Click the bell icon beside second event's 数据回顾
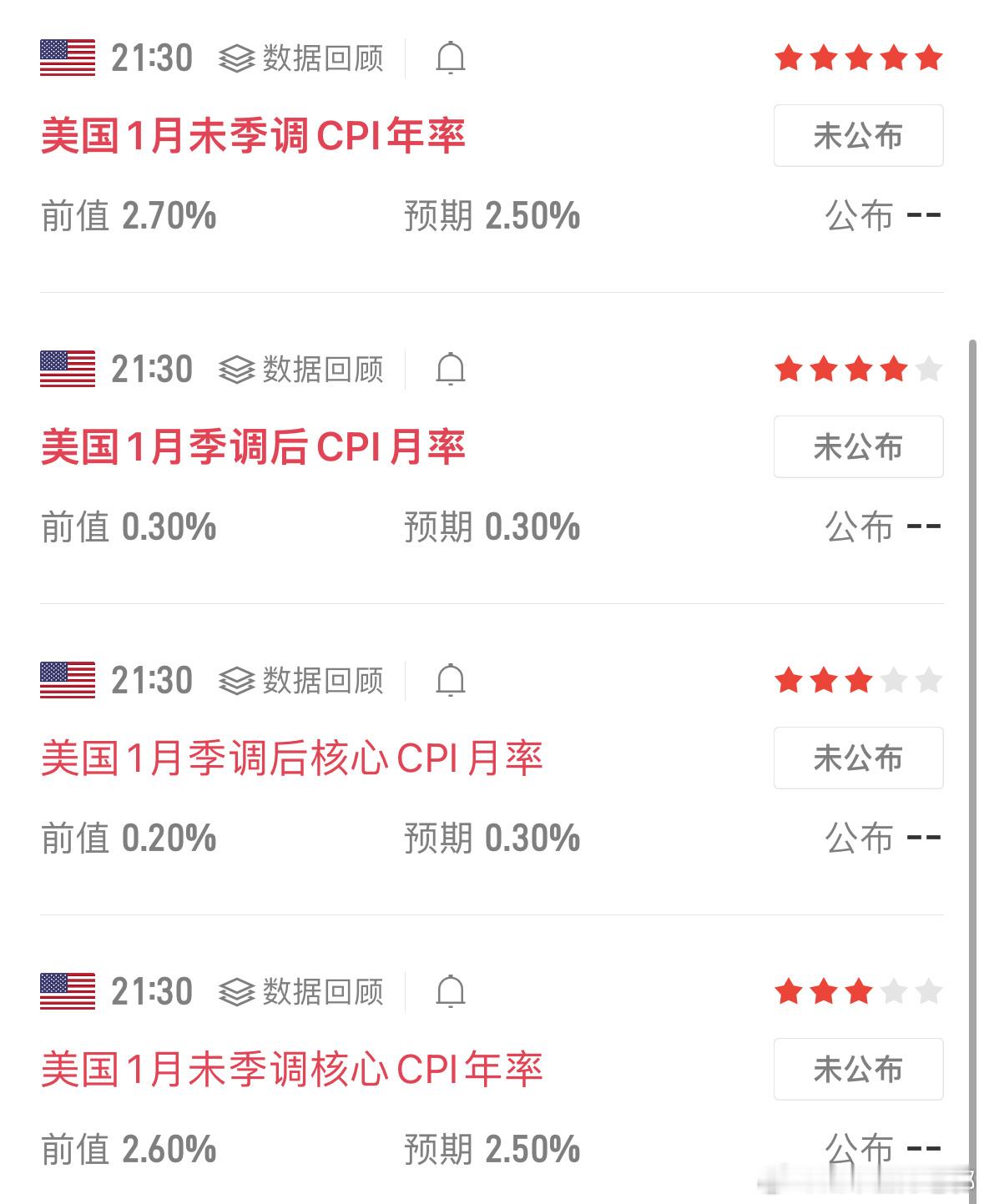Viewport: 984px width, 1204px height. [x=450, y=370]
